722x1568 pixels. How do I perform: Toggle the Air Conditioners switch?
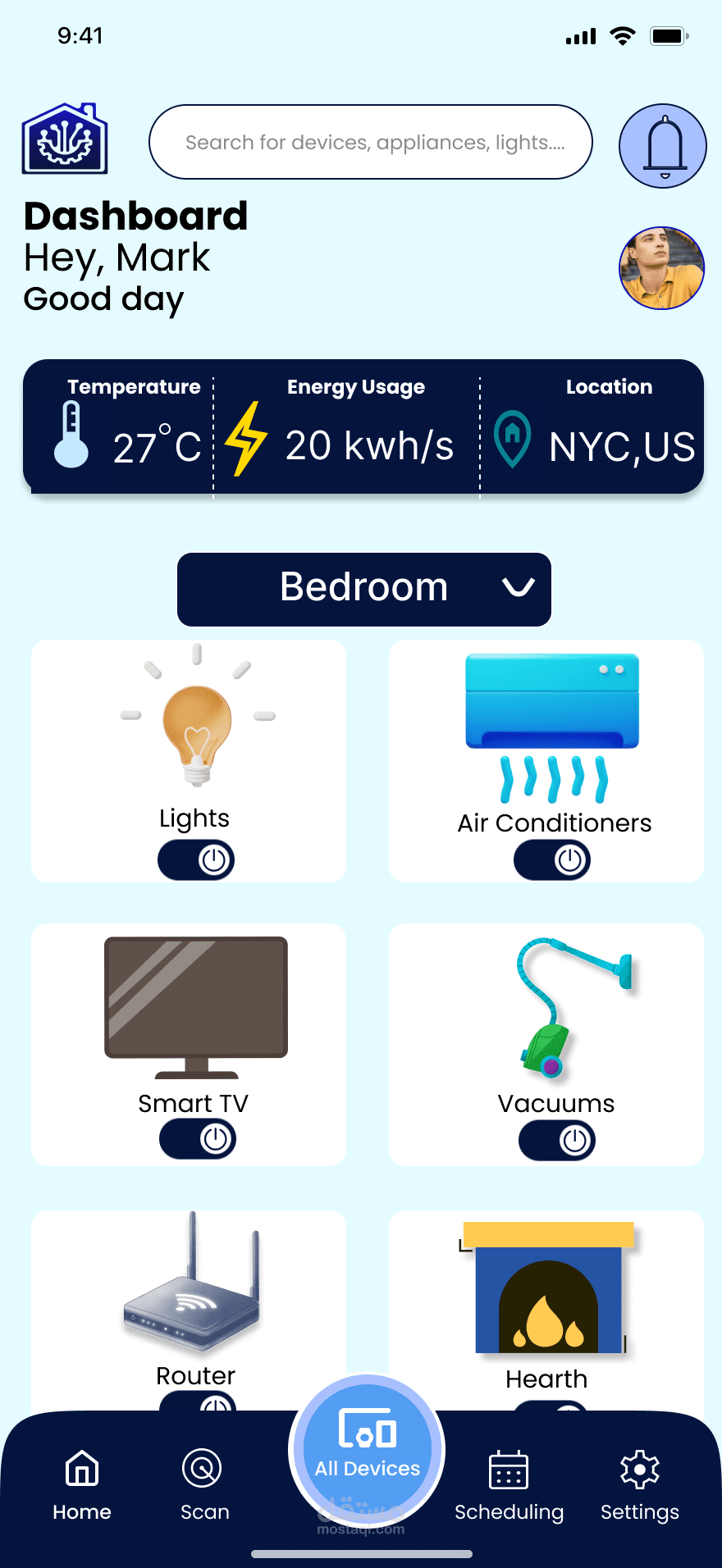552,860
